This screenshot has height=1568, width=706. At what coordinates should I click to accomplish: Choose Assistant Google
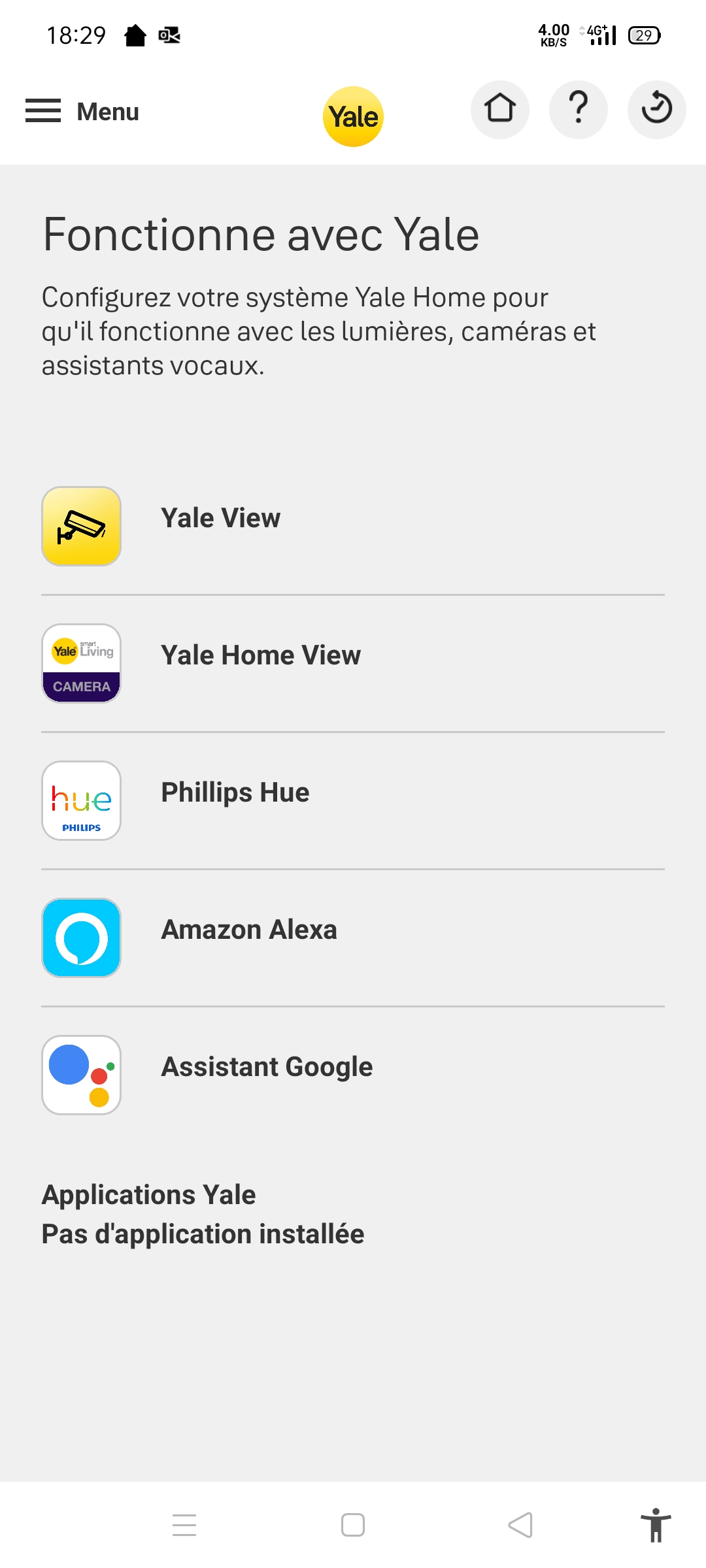(x=353, y=1075)
